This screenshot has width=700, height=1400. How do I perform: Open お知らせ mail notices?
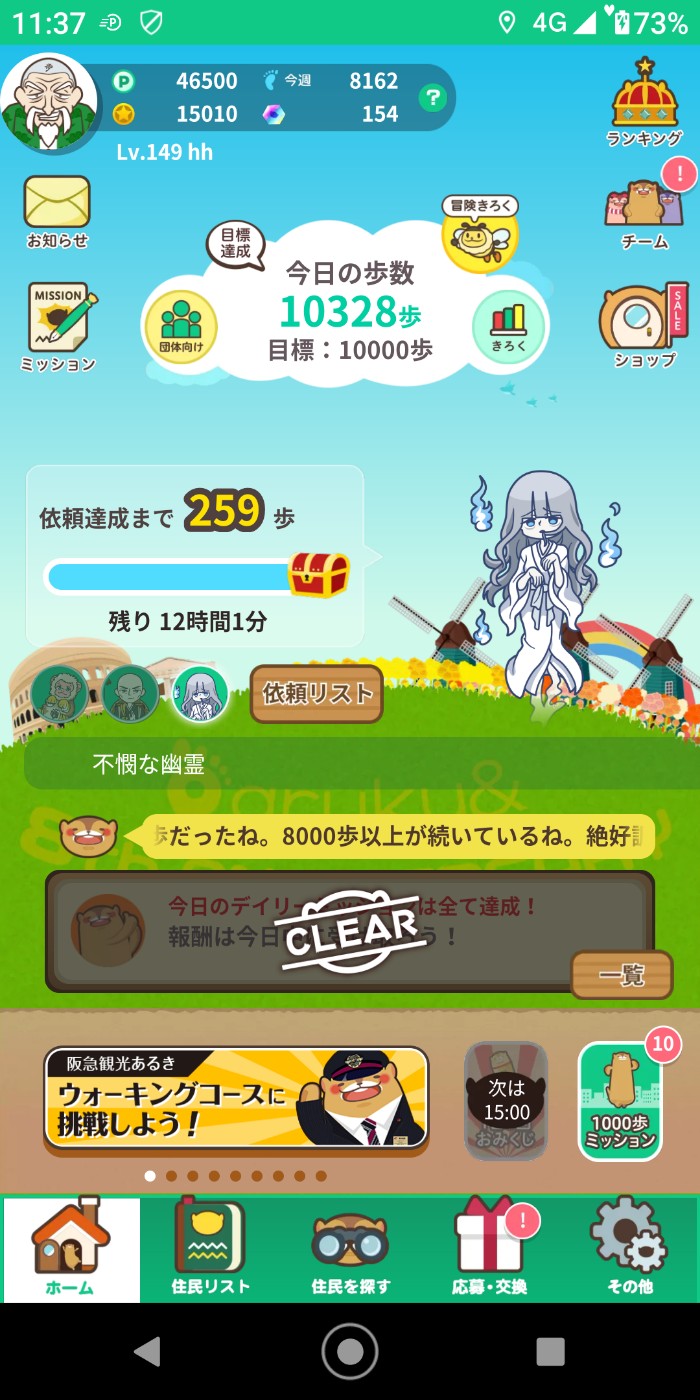(x=57, y=210)
